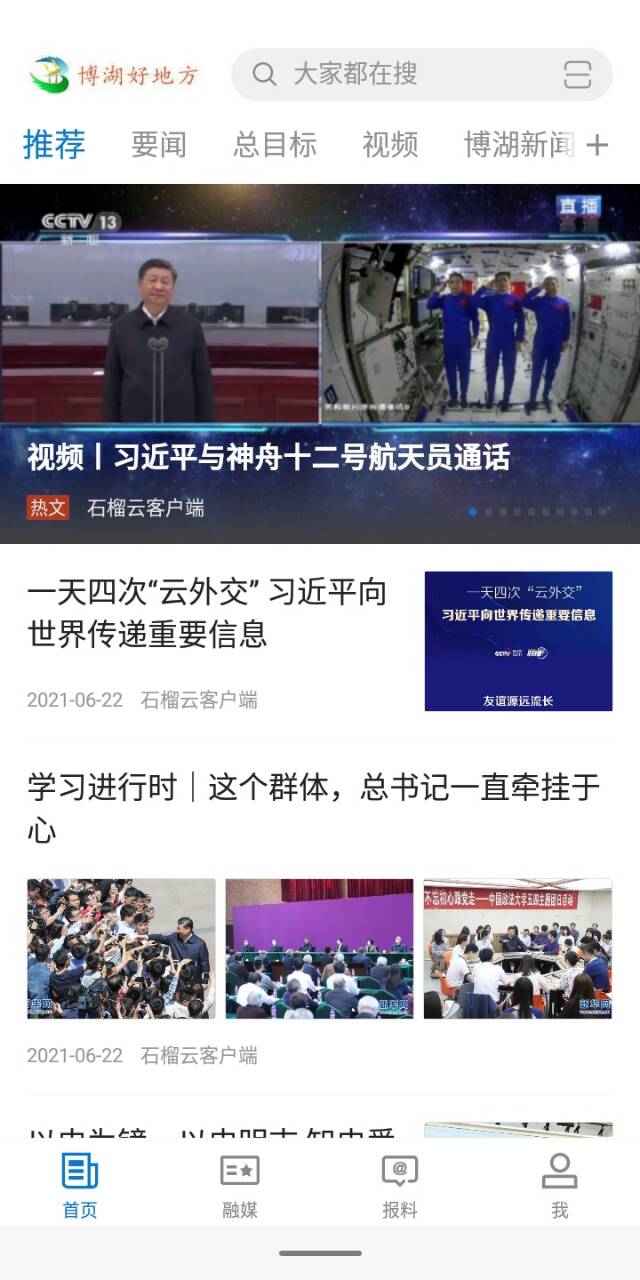Switch to the 融媒 tab

pyautogui.click(x=240, y=1185)
